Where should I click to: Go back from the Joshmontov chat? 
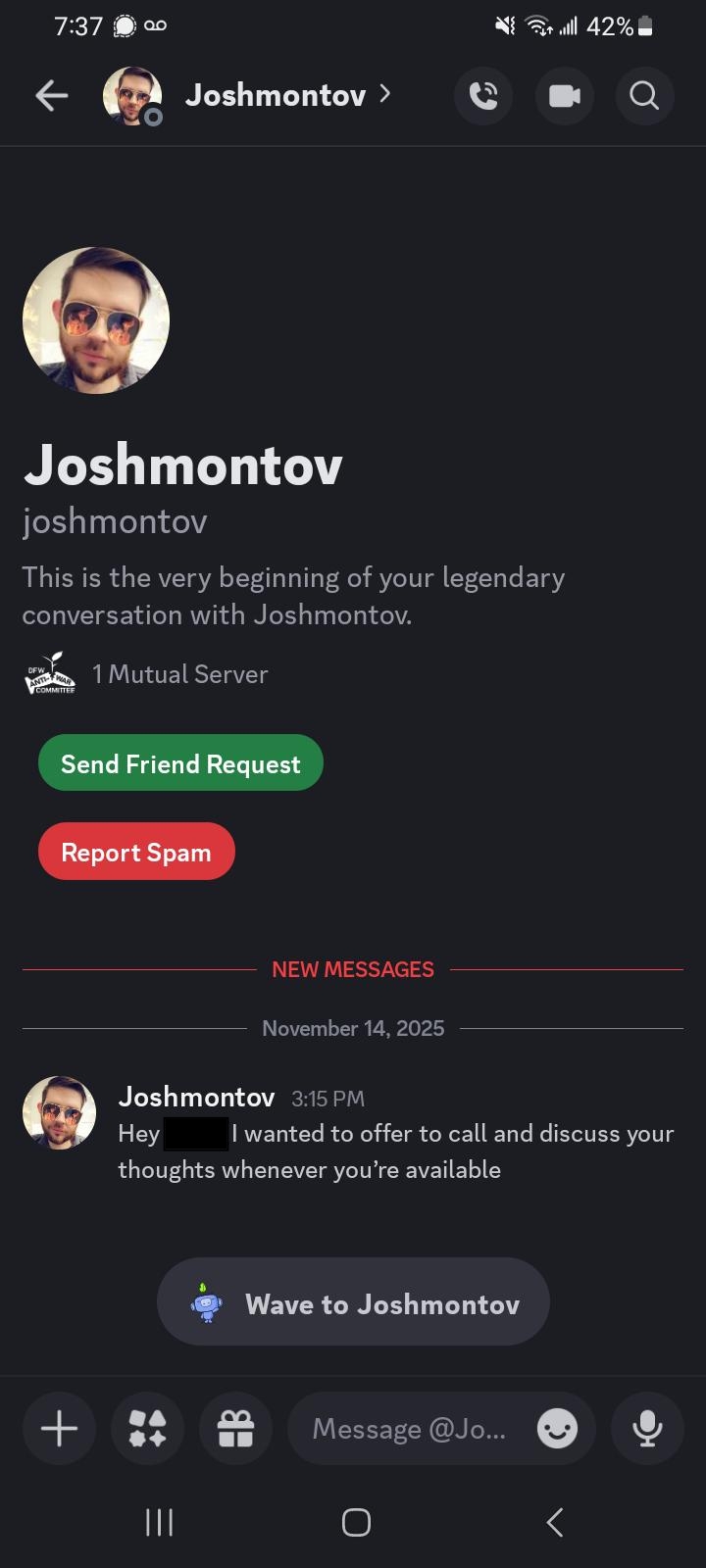click(x=51, y=95)
